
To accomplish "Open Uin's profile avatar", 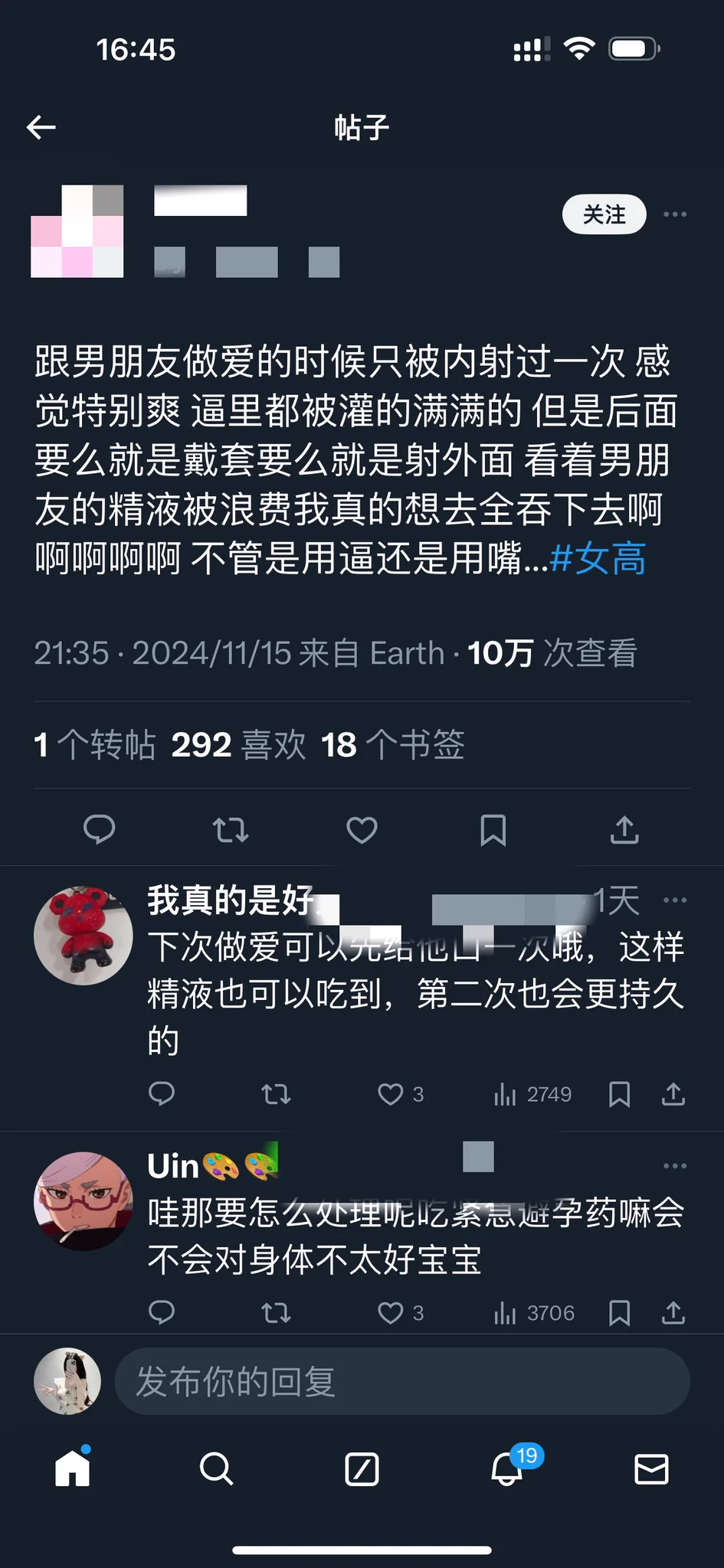I will [84, 1201].
